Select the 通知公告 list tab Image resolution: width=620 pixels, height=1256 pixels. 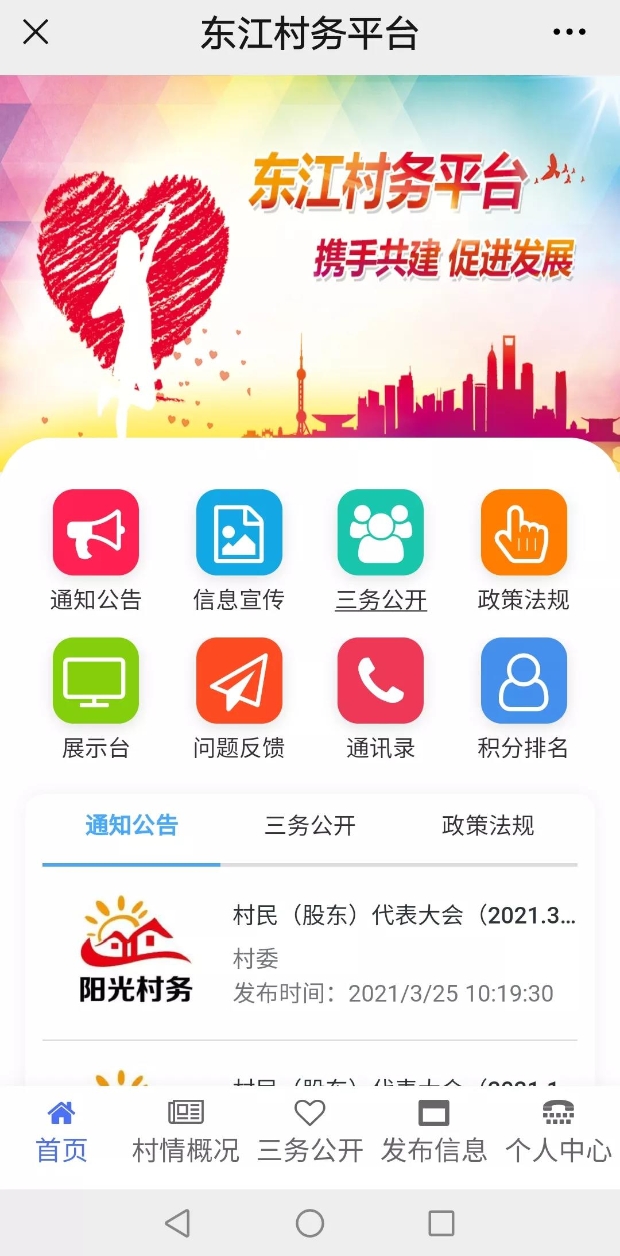point(132,826)
